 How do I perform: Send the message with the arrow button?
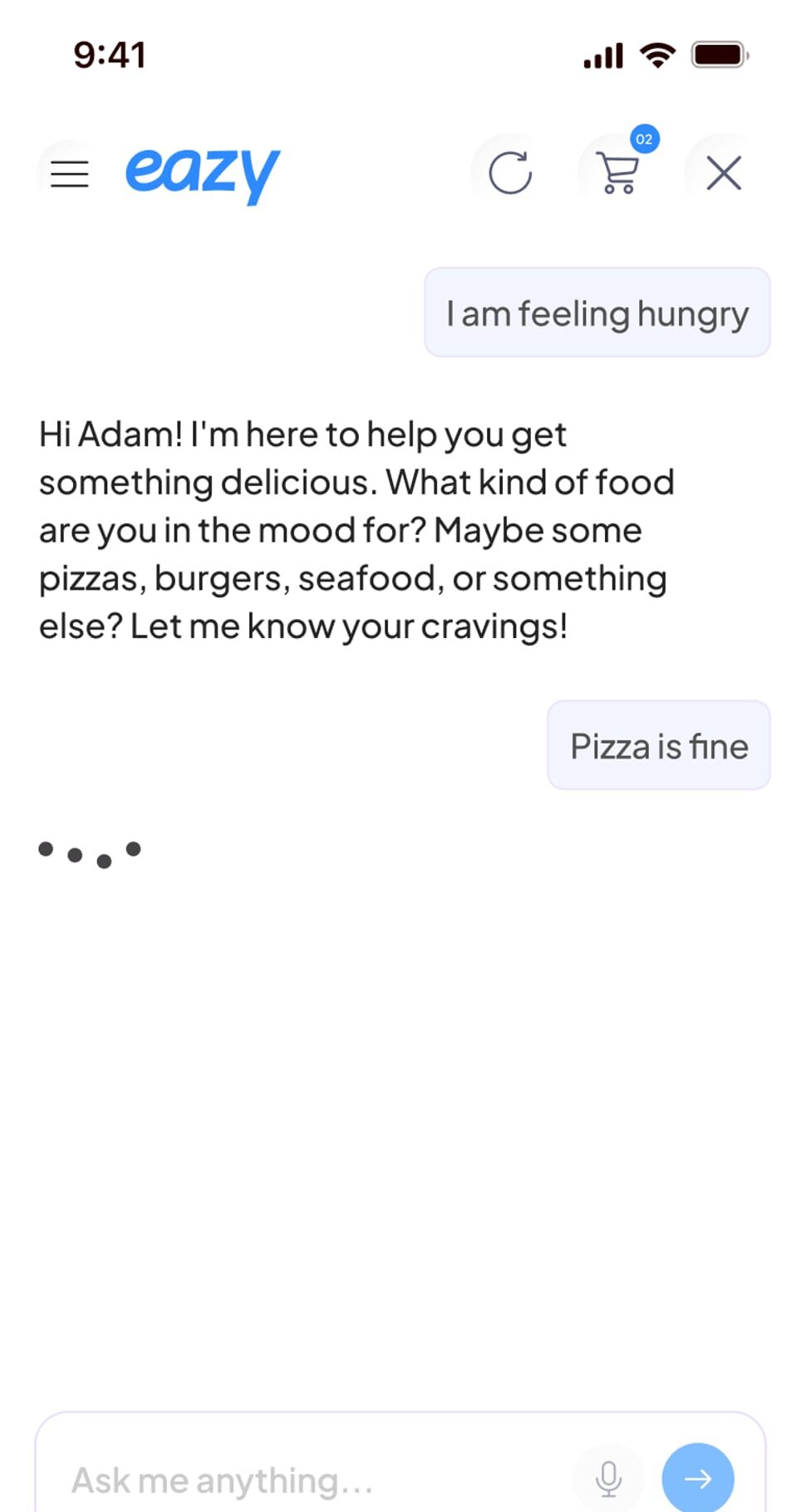coord(698,1479)
